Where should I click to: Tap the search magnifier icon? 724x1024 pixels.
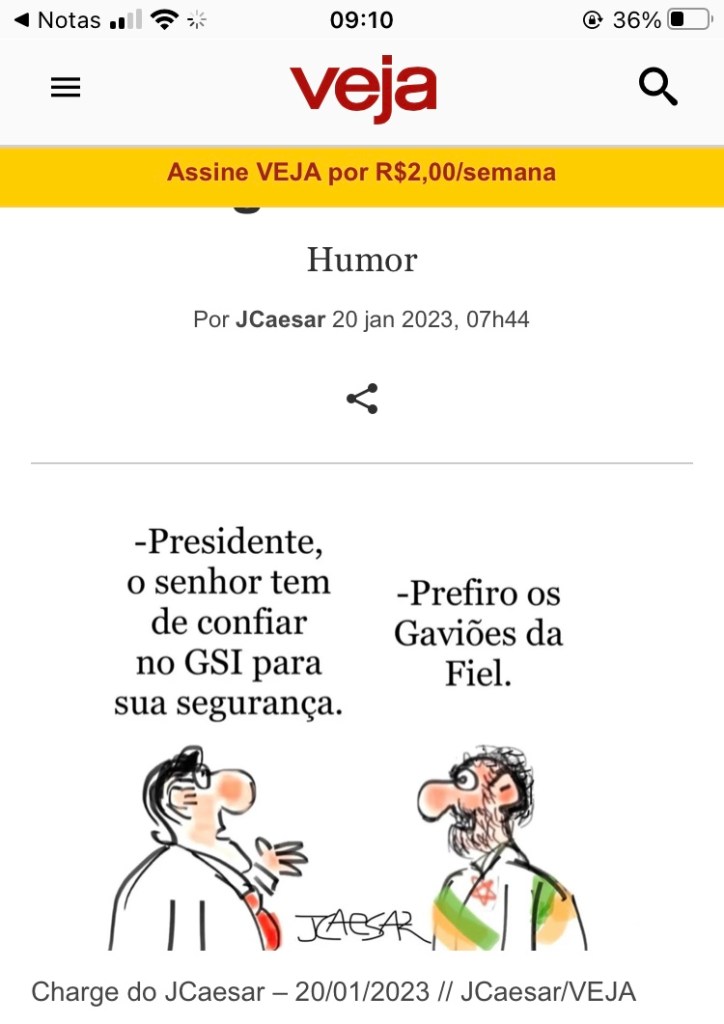658,88
